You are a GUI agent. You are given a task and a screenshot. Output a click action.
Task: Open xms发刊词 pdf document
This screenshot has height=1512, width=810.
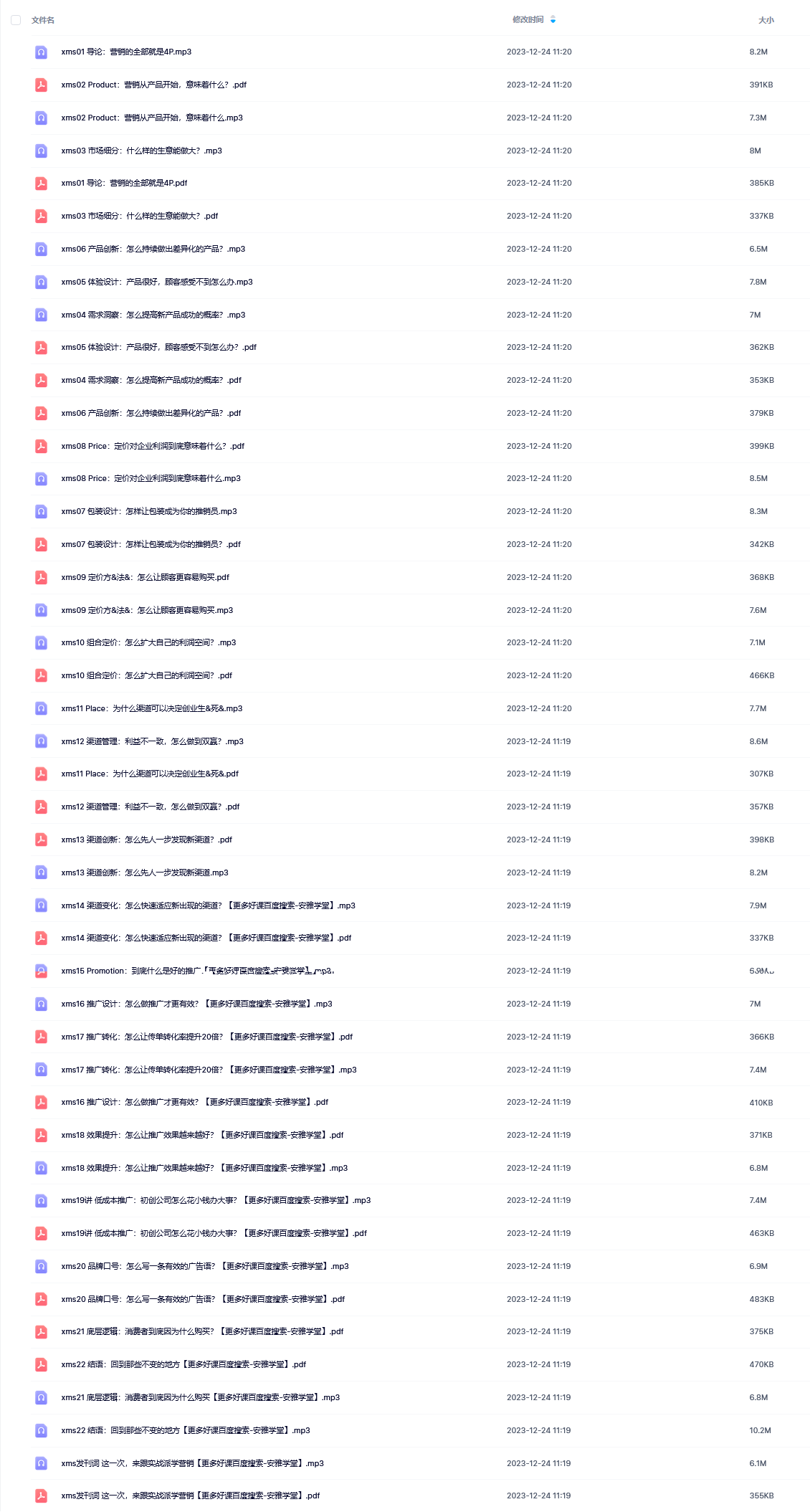190,1496
